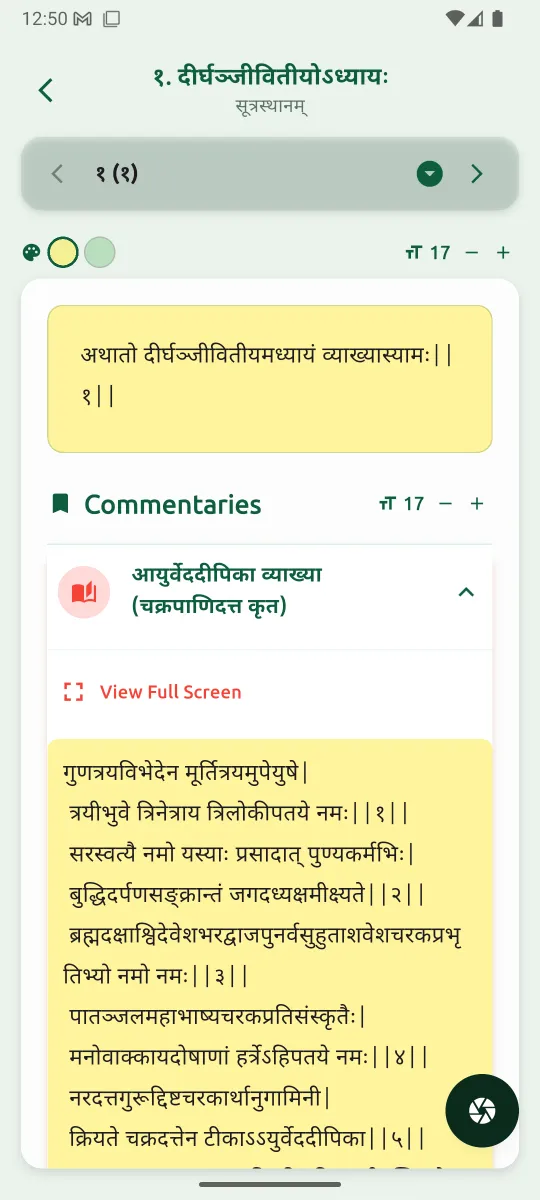The width and height of the screenshot is (540, 1200).
Task: Increase the verse text font size
Action: (x=503, y=253)
